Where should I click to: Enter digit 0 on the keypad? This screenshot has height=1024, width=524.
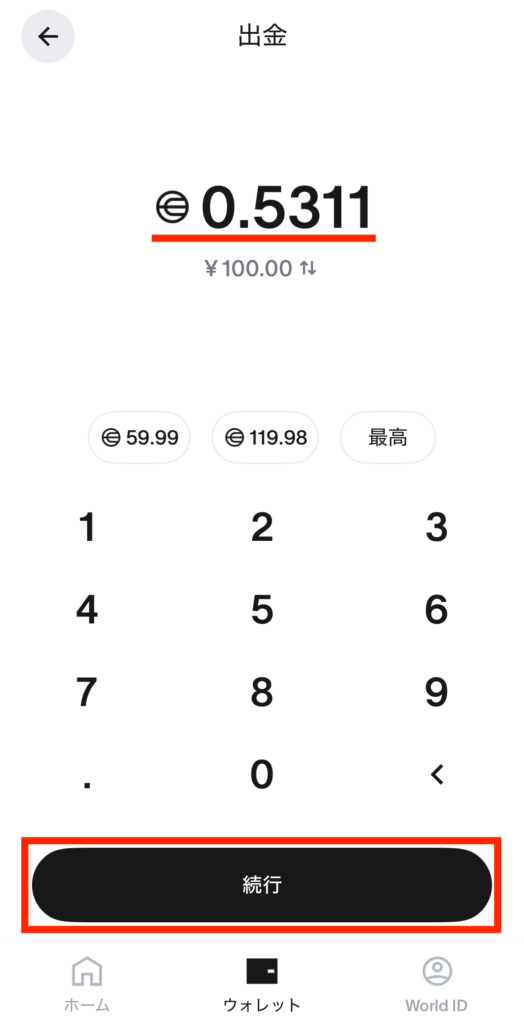point(262,775)
